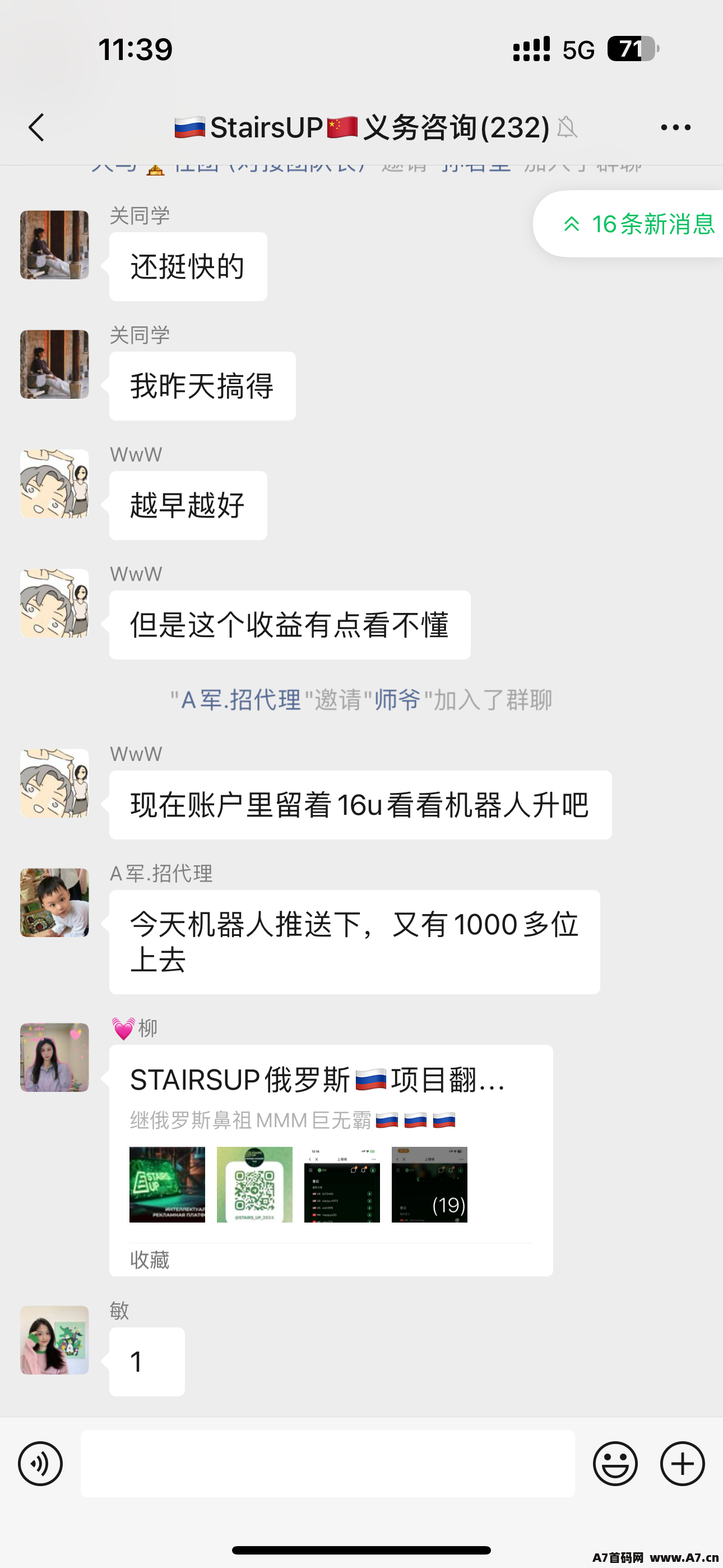View the avatar of A军.招代理
Image resolution: width=723 pixels, height=1568 pixels.
[x=55, y=903]
